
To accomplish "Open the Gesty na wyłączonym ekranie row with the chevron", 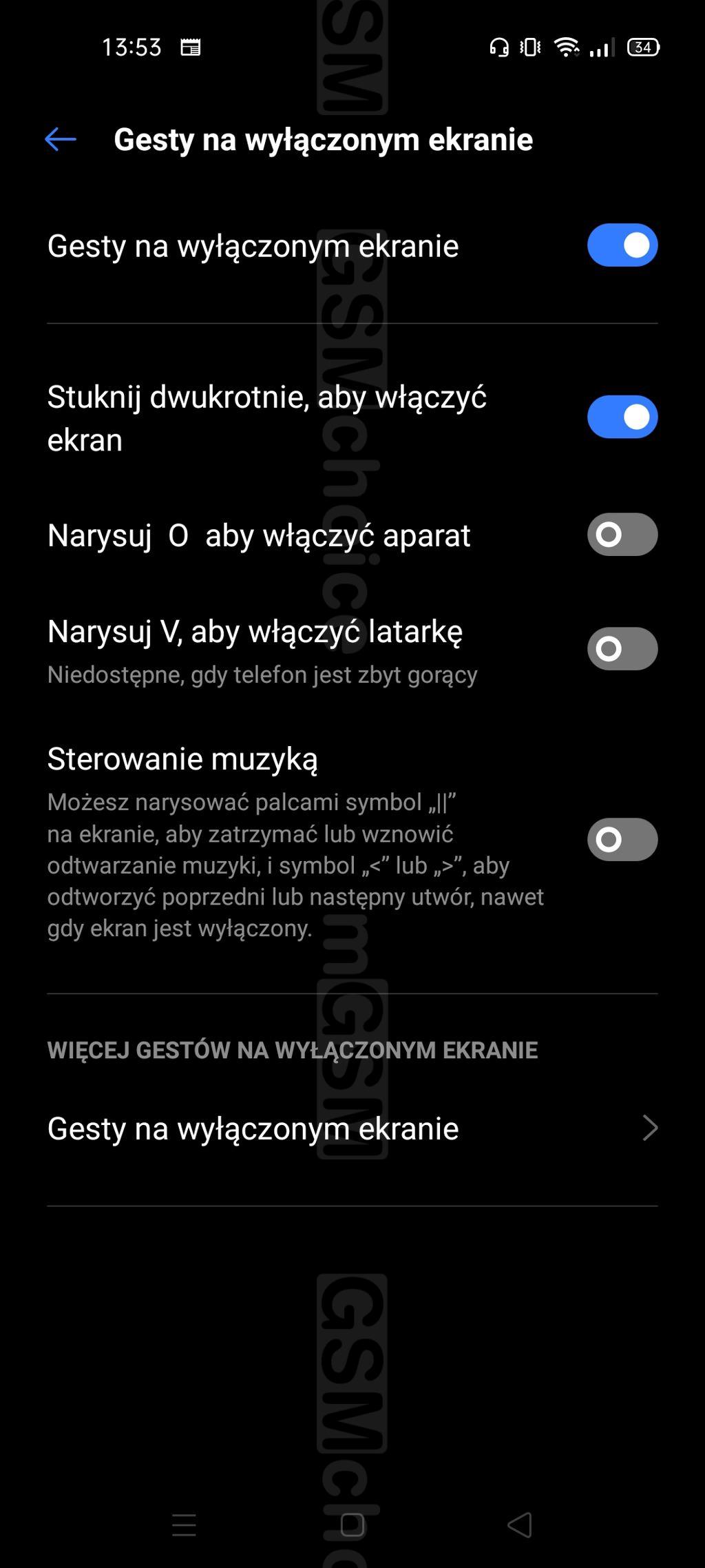I will pos(352,1128).
